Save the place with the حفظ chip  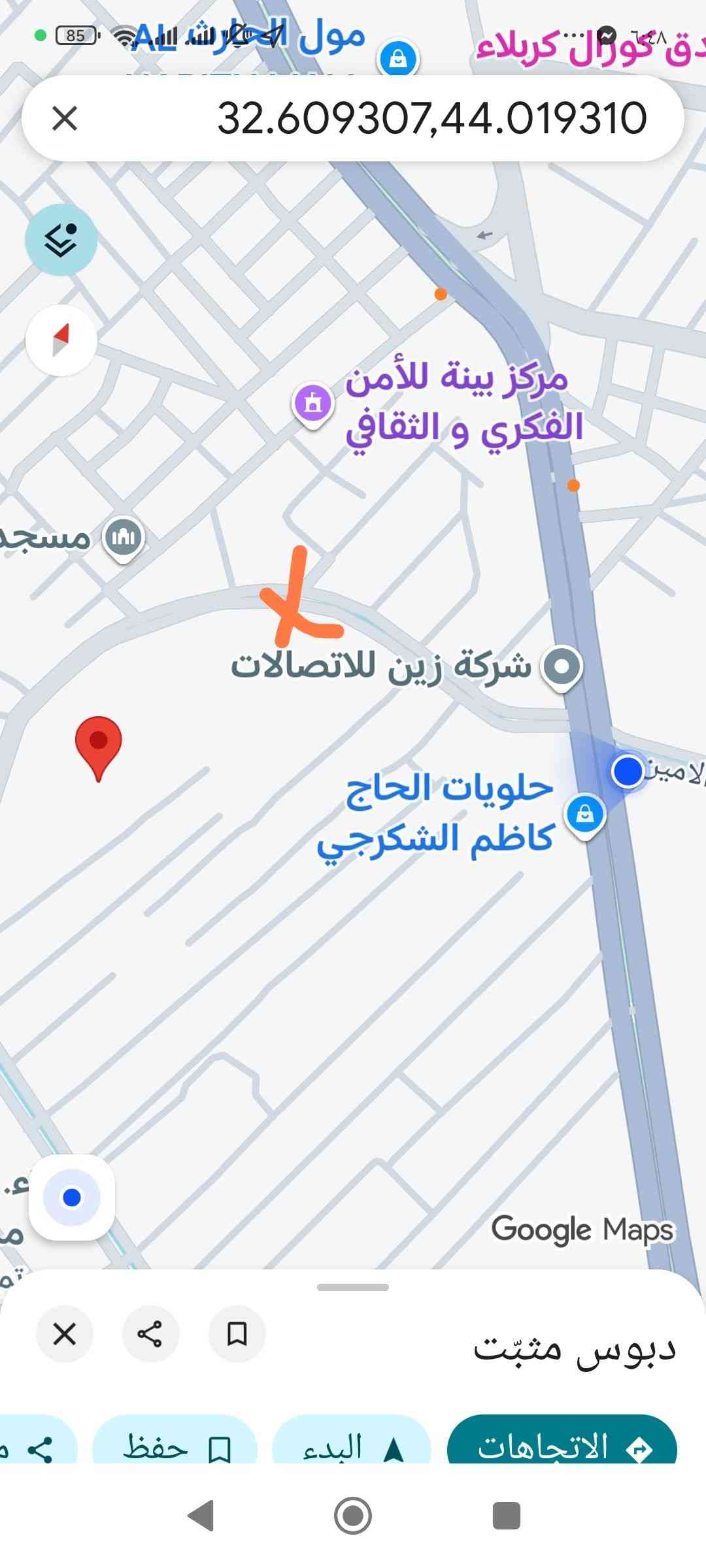coord(175,1447)
